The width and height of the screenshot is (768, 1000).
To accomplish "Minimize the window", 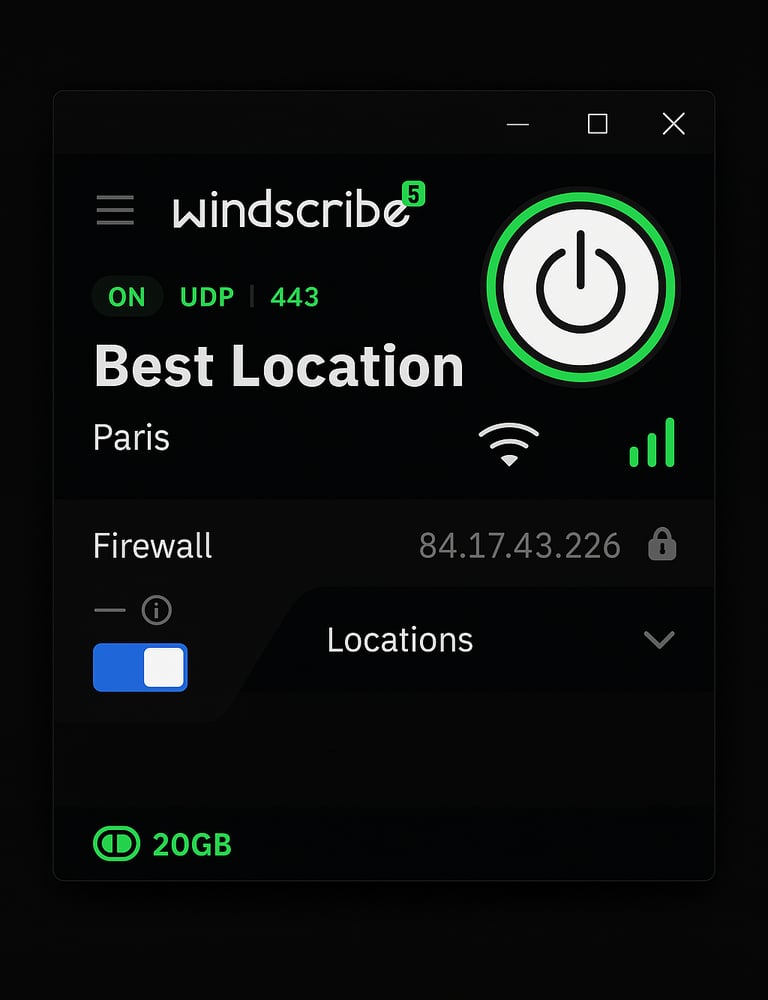I will pyautogui.click(x=518, y=125).
